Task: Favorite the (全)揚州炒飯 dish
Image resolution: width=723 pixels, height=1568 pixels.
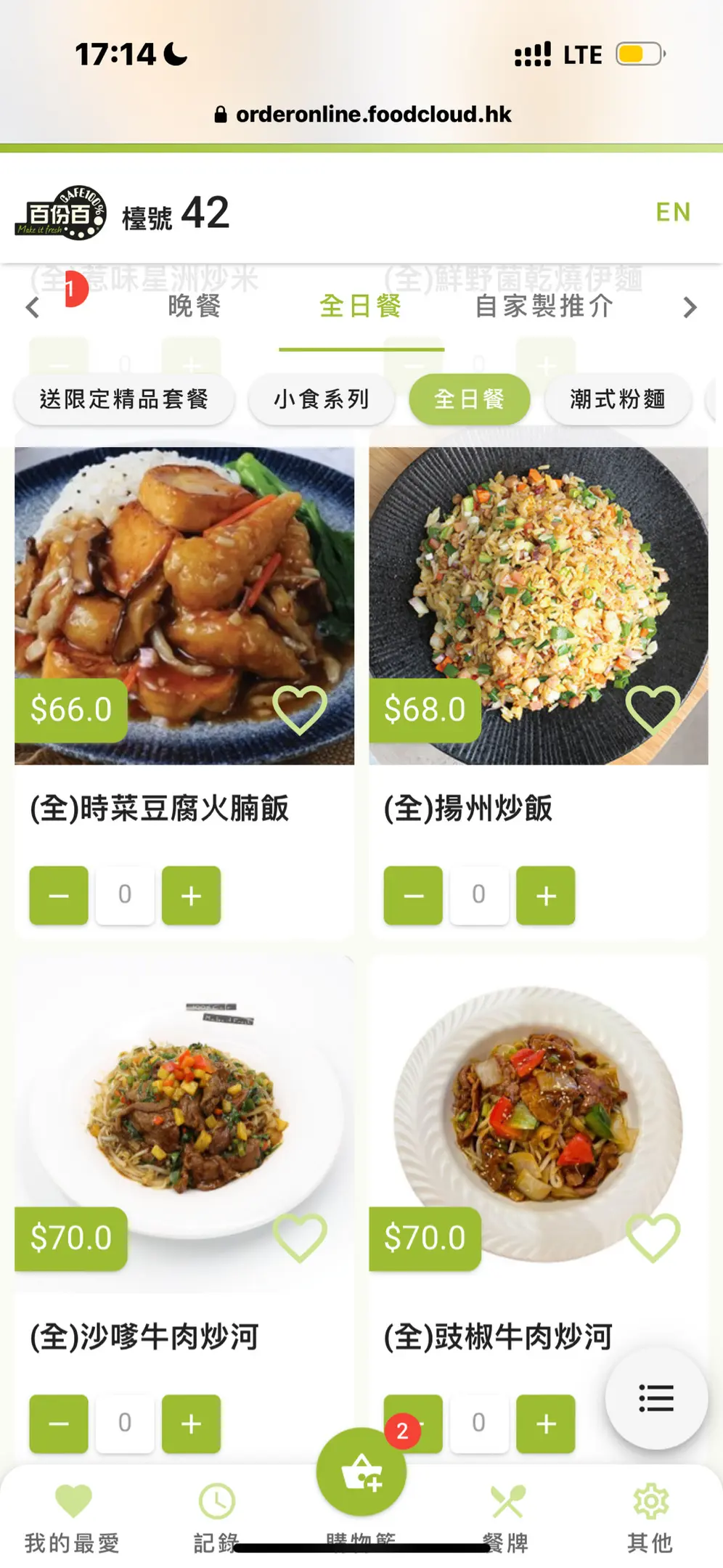Action: point(653,709)
